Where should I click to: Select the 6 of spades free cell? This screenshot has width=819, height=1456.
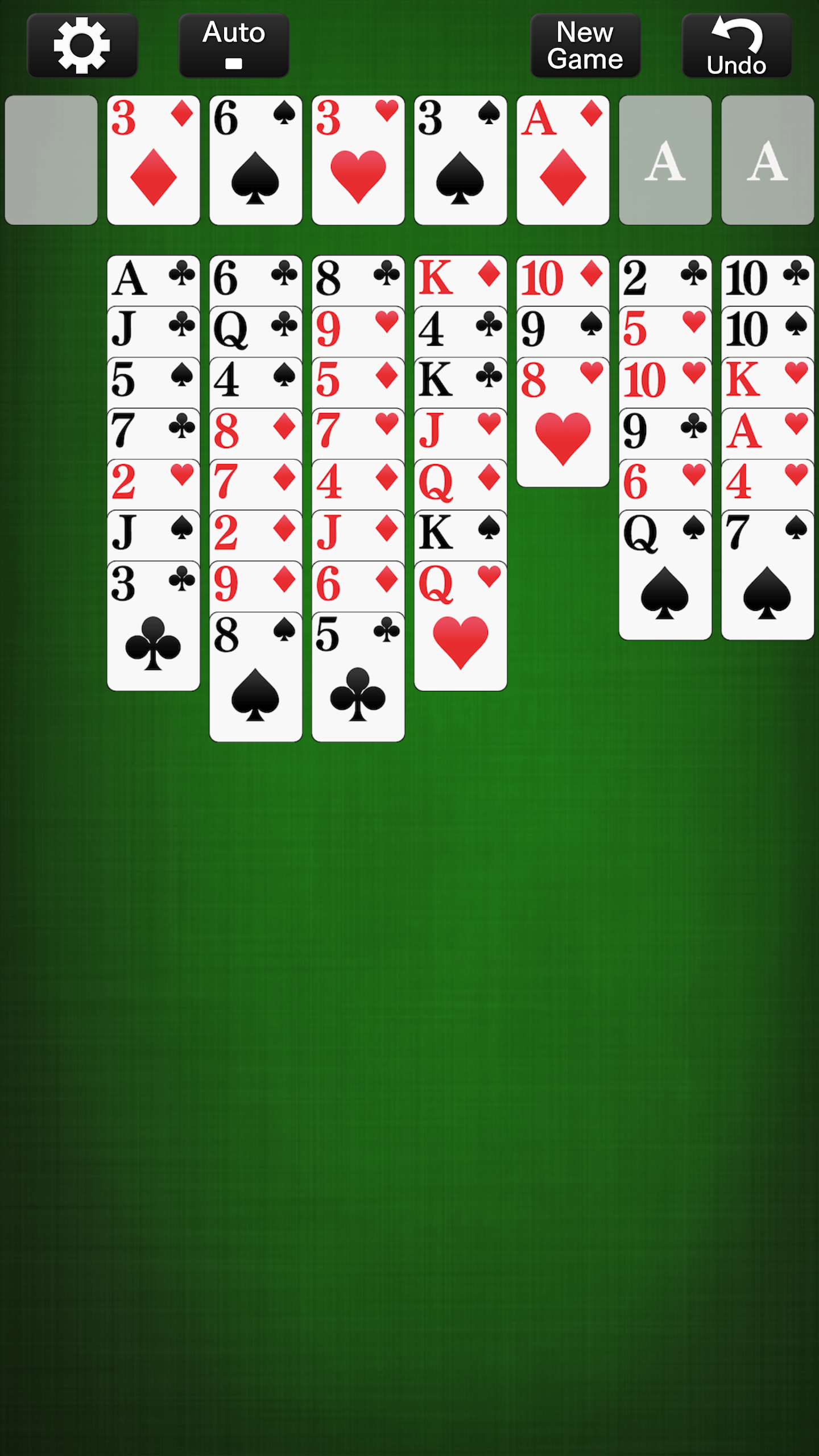[x=256, y=160]
